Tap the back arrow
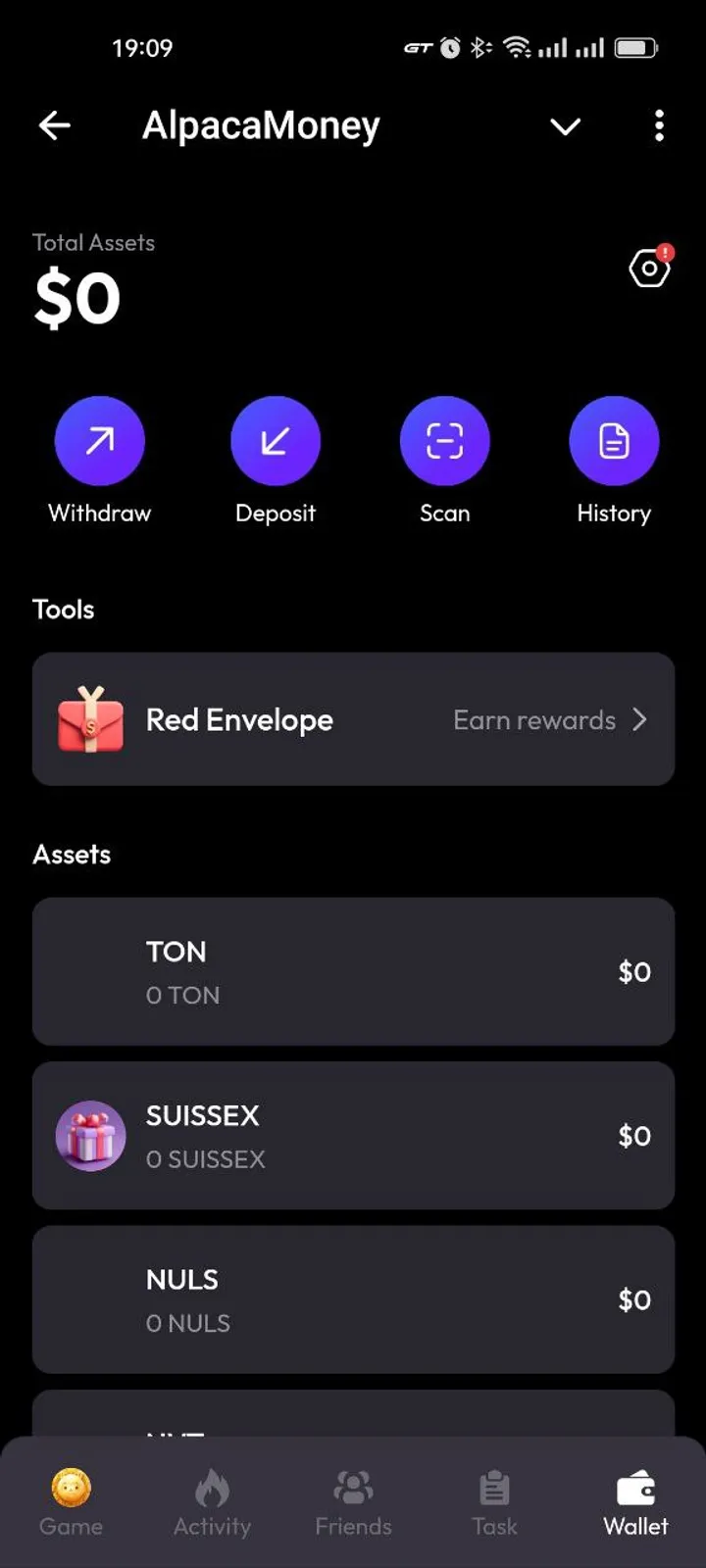Image resolution: width=706 pixels, height=1568 pixels. click(55, 124)
